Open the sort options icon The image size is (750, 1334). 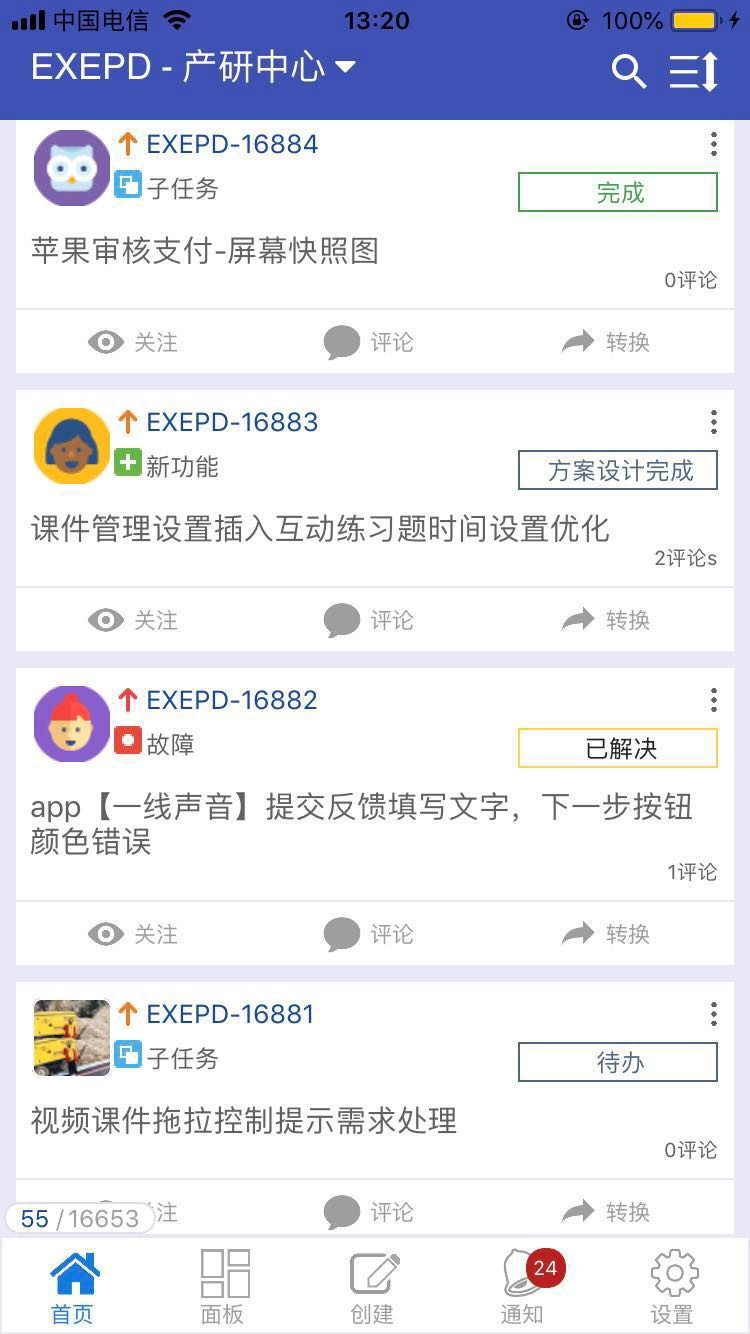pyautogui.click(x=694, y=71)
